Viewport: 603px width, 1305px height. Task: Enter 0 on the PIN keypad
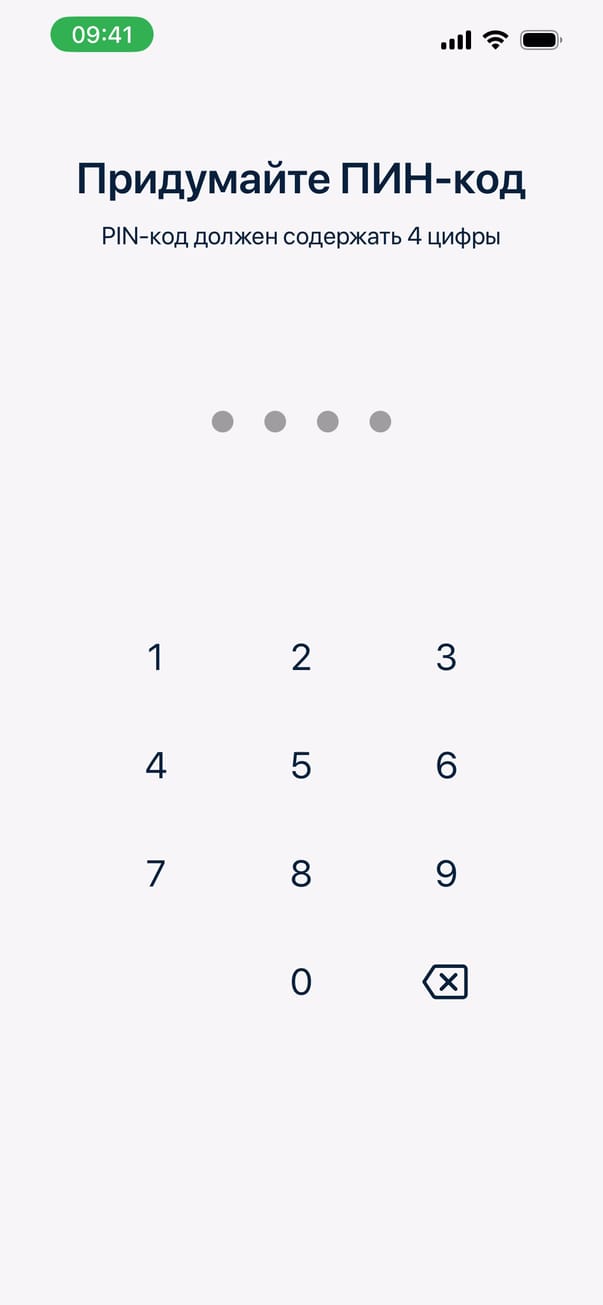[301, 982]
